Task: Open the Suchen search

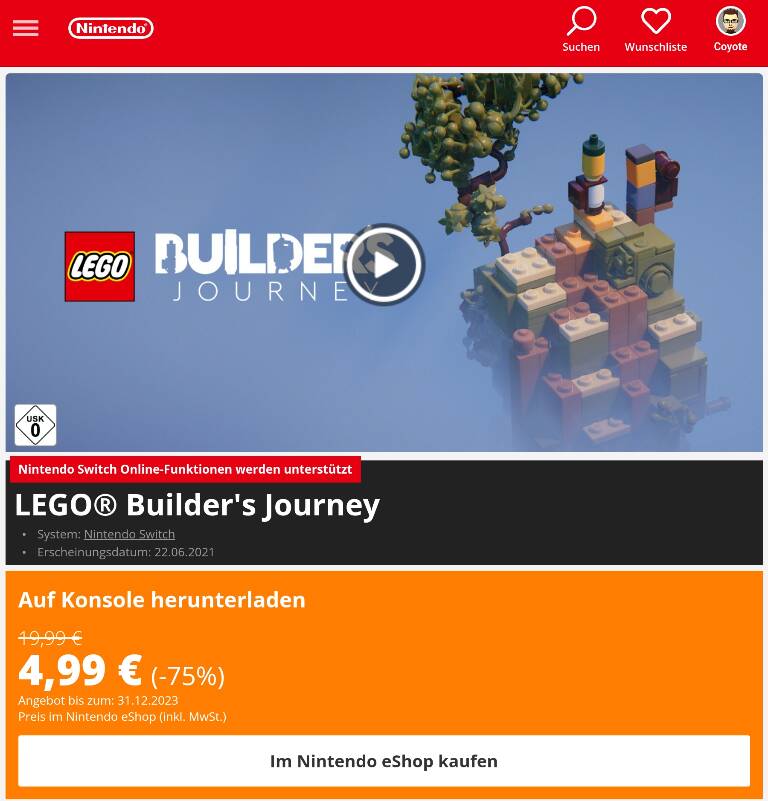Action: click(581, 29)
